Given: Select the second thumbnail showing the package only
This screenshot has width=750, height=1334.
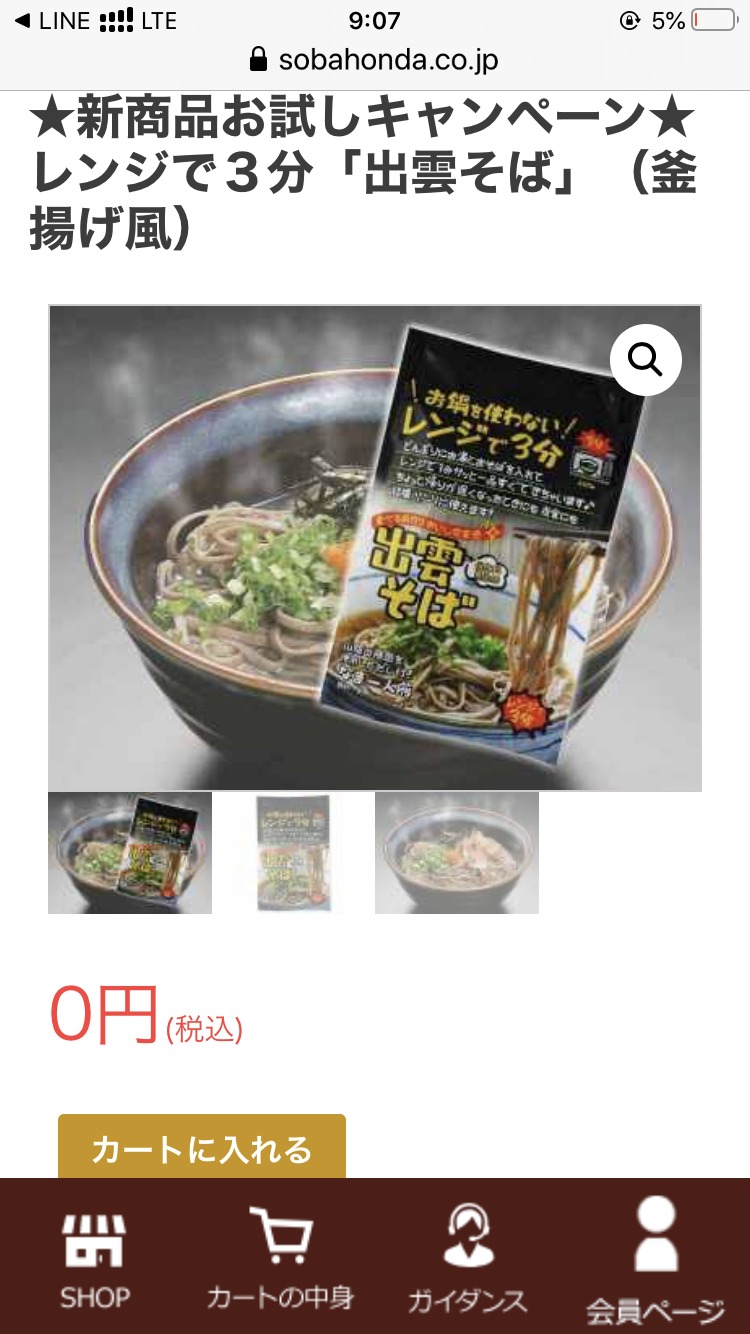Looking at the screenshot, I should [x=293, y=853].
